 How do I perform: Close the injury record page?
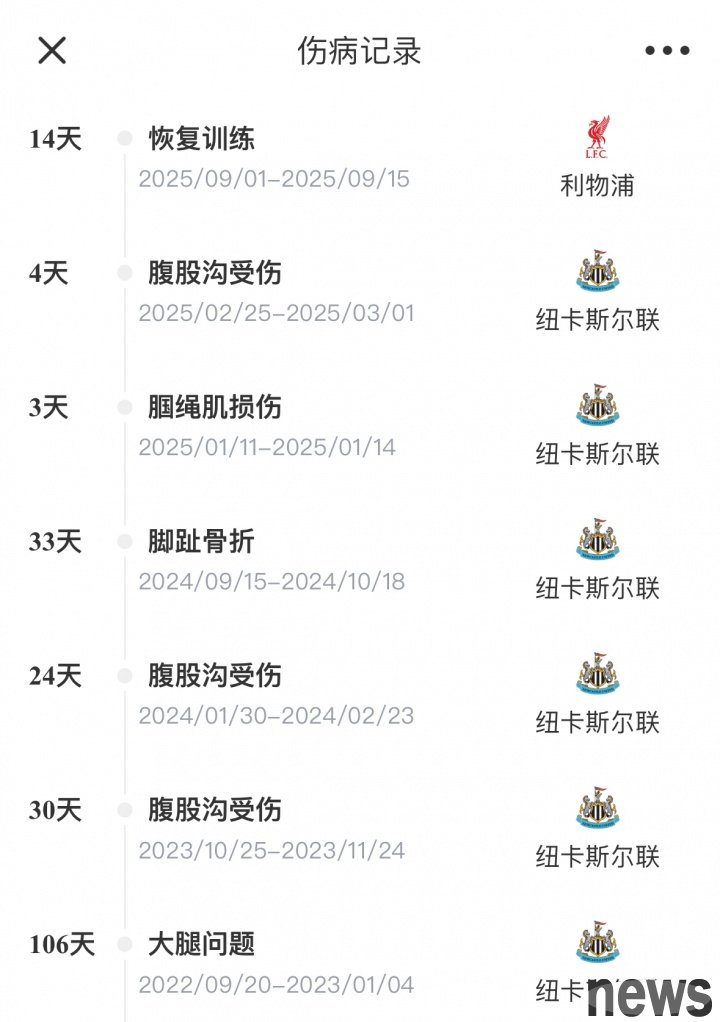pyautogui.click(x=52, y=50)
